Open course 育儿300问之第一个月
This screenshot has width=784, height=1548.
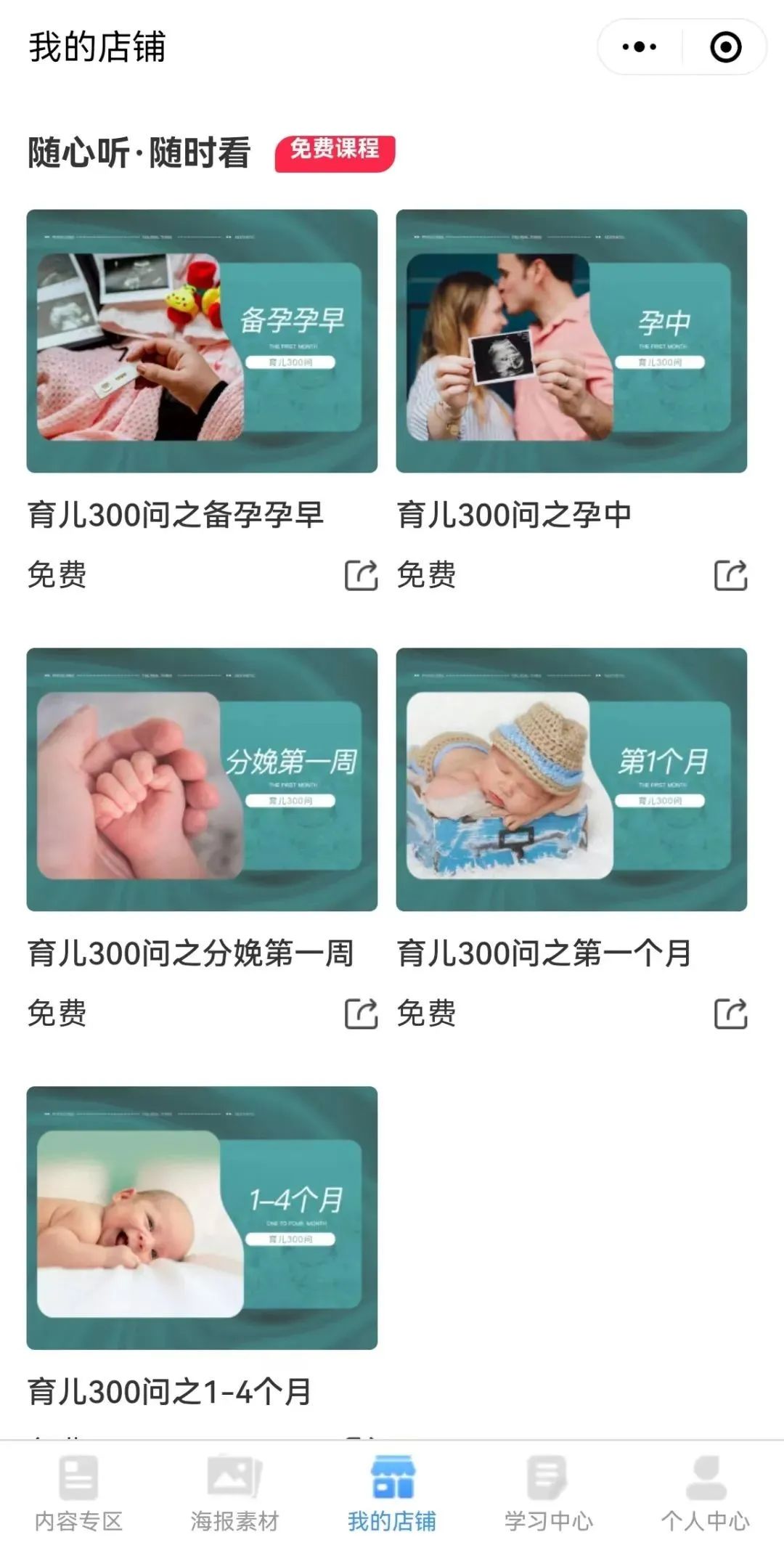pos(571,779)
